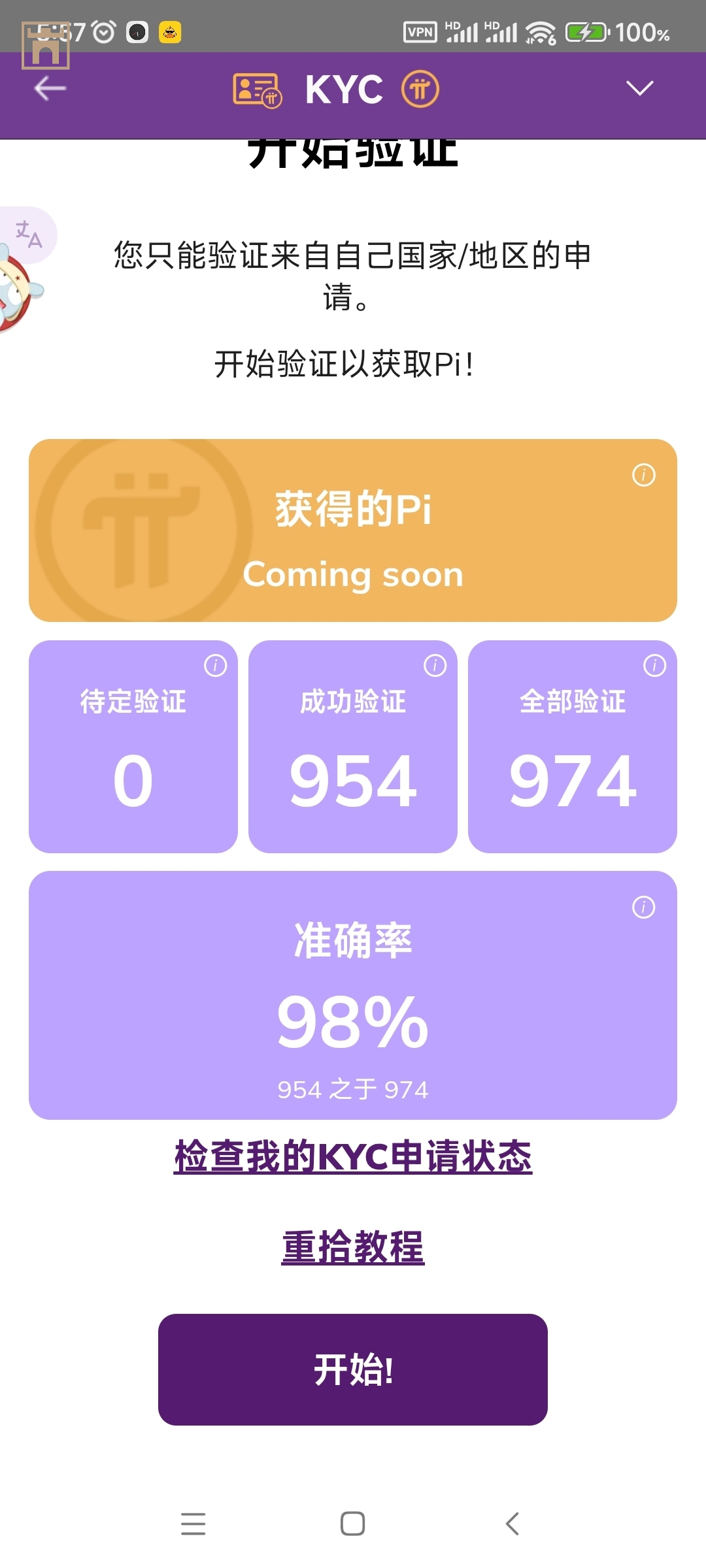Expand the KYC header dropdown chevron
This screenshot has height=1568, width=706.
[639, 88]
